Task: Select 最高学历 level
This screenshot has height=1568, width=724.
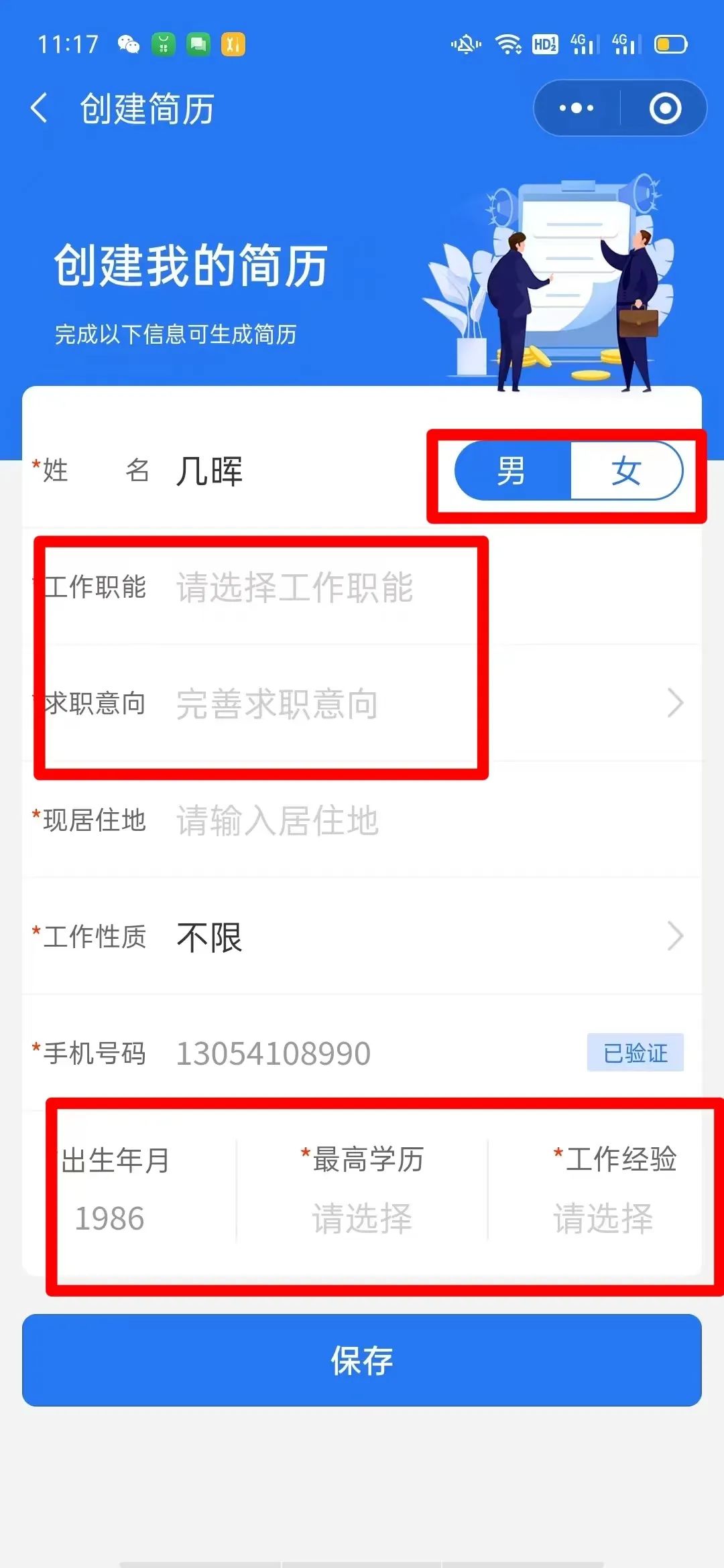Action: pyautogui.click(x=362, y=1218)
